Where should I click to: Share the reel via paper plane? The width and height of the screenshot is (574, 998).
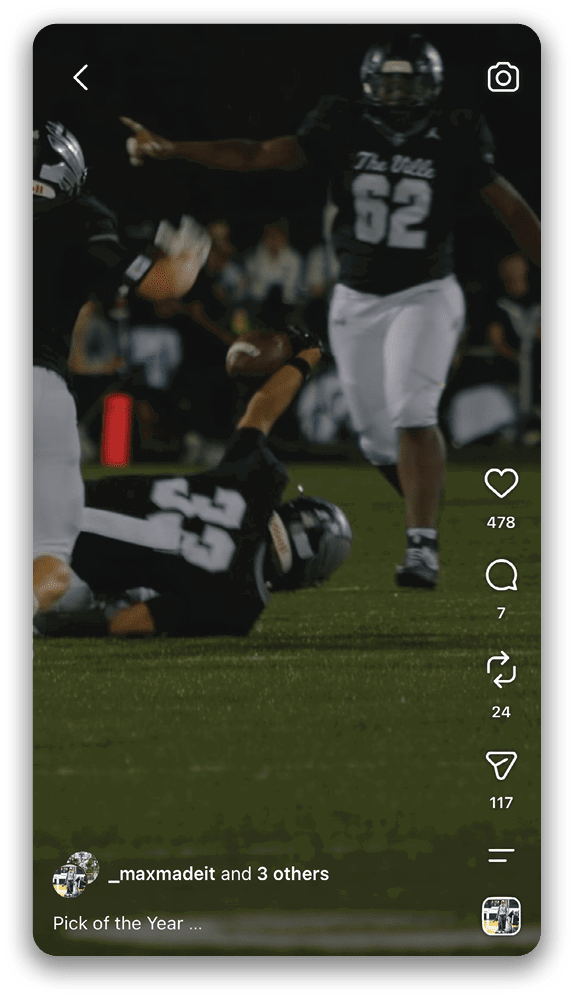[x=501, y=765]
